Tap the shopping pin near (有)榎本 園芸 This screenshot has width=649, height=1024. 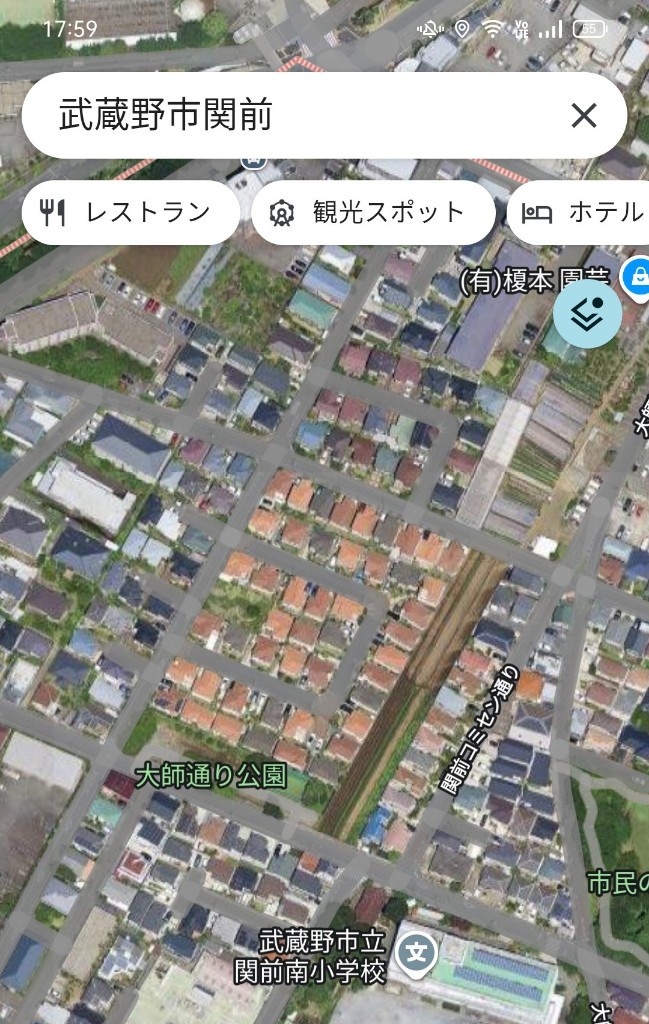pos(637,275)
